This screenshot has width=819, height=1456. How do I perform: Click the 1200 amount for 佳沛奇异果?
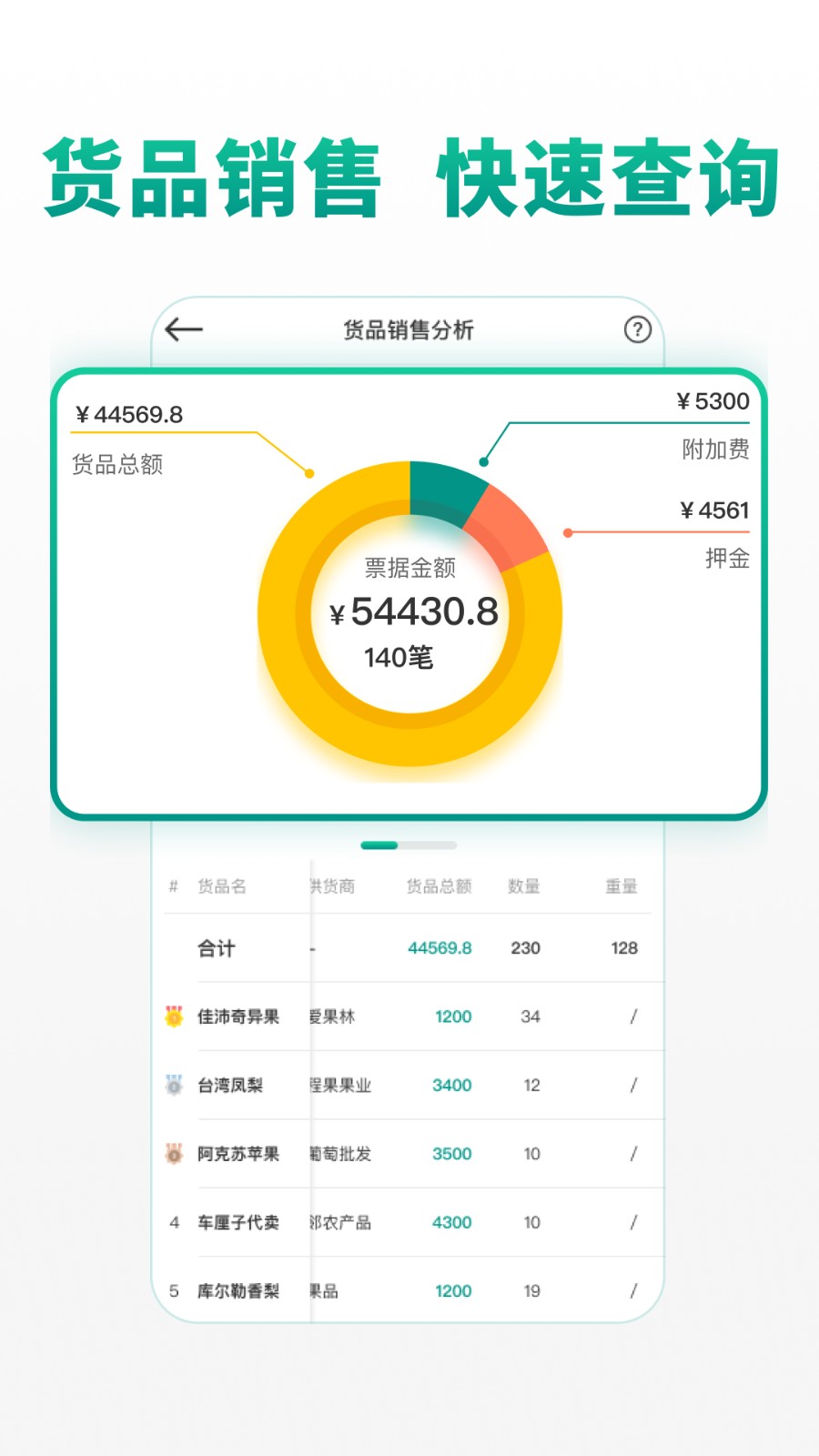(x=455, y=1016)
